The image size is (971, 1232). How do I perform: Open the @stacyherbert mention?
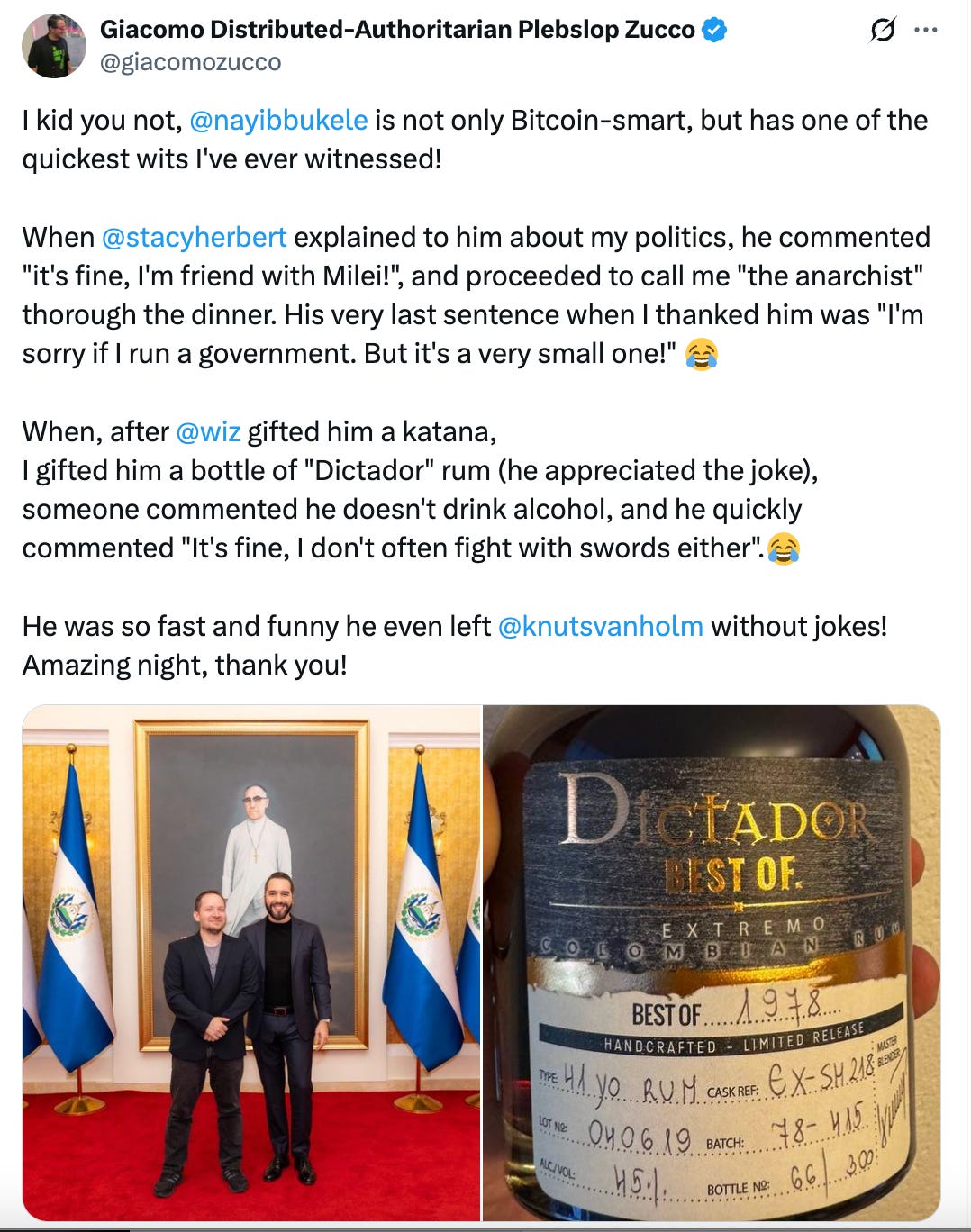pyautogui.click(x=195, y=237)
